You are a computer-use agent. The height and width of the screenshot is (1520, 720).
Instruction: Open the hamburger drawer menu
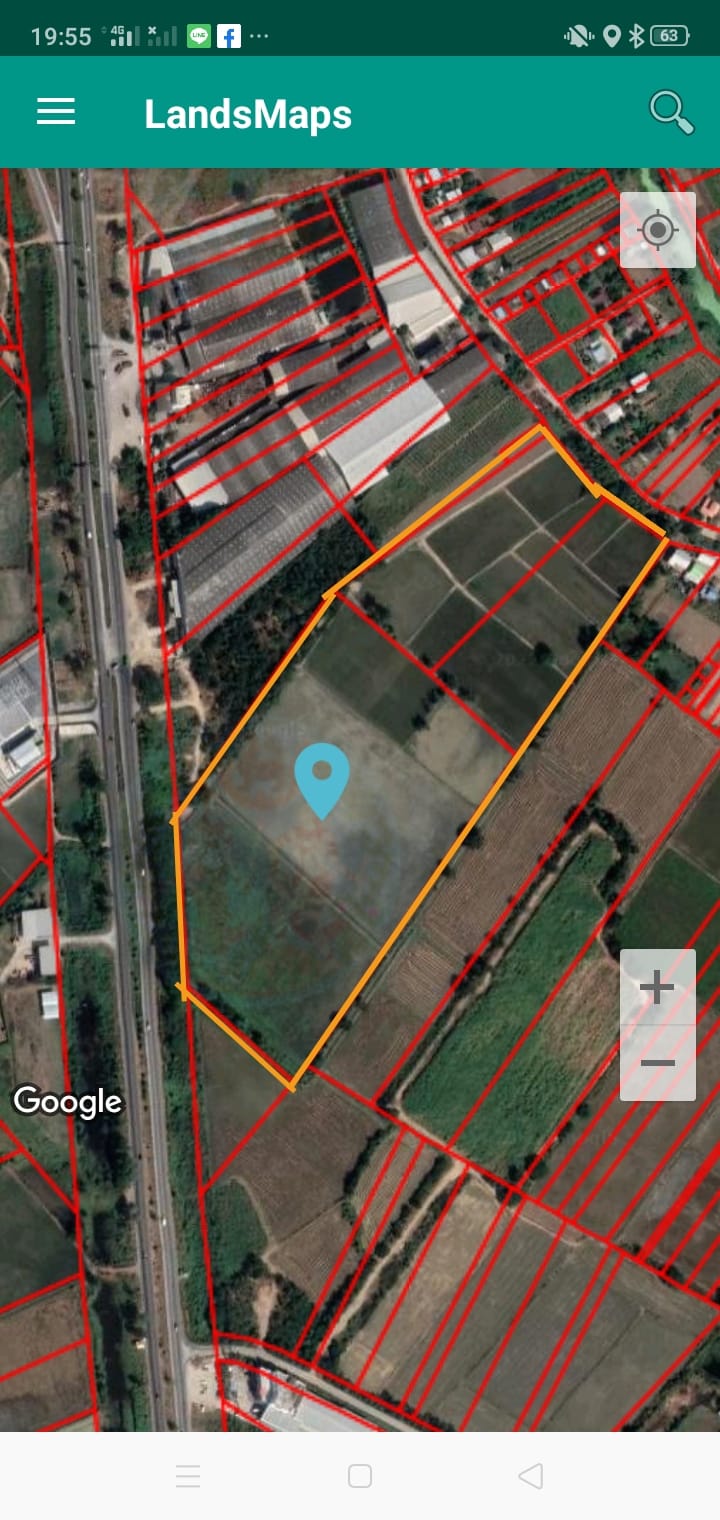(56, 111)
